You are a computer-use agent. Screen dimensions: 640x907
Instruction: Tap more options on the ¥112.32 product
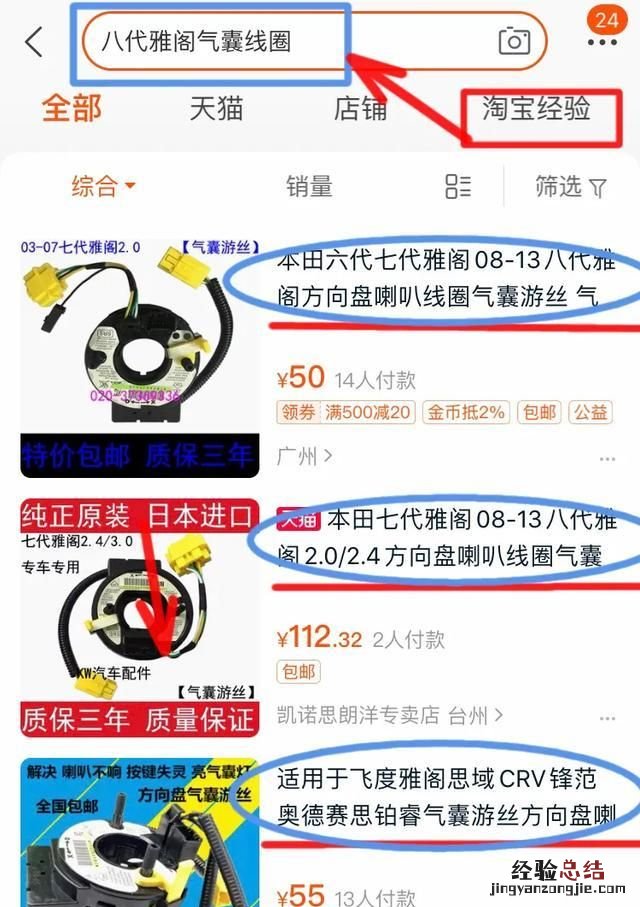607,717
